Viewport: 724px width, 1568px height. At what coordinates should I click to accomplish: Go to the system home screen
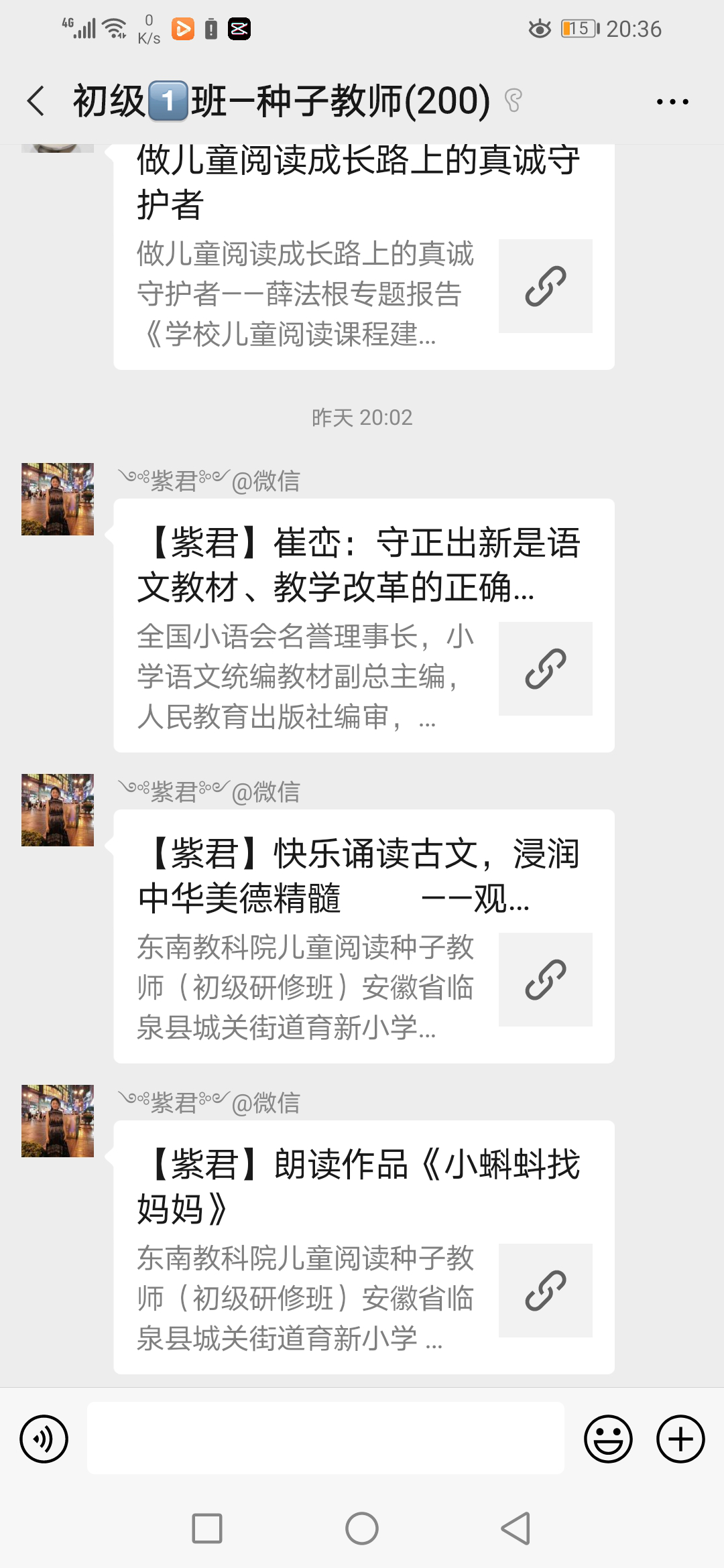(362, 1528)
